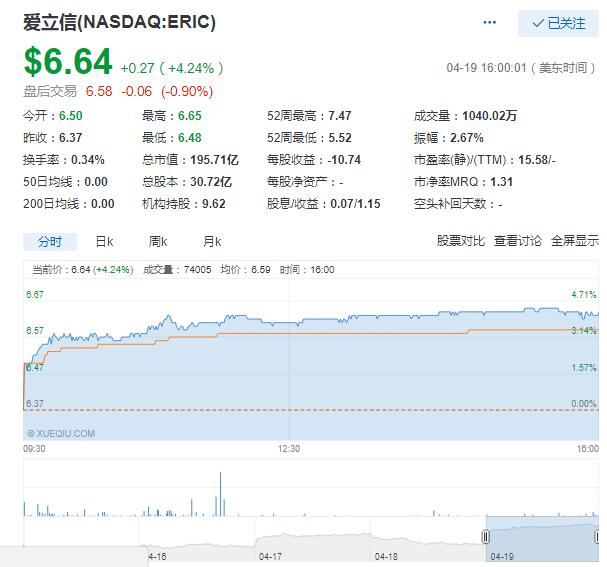Image resolution: width=607 pixels, height=567 pixels.
Task: Switch to the 月k chart tab
Action: (x=212, y=242)
